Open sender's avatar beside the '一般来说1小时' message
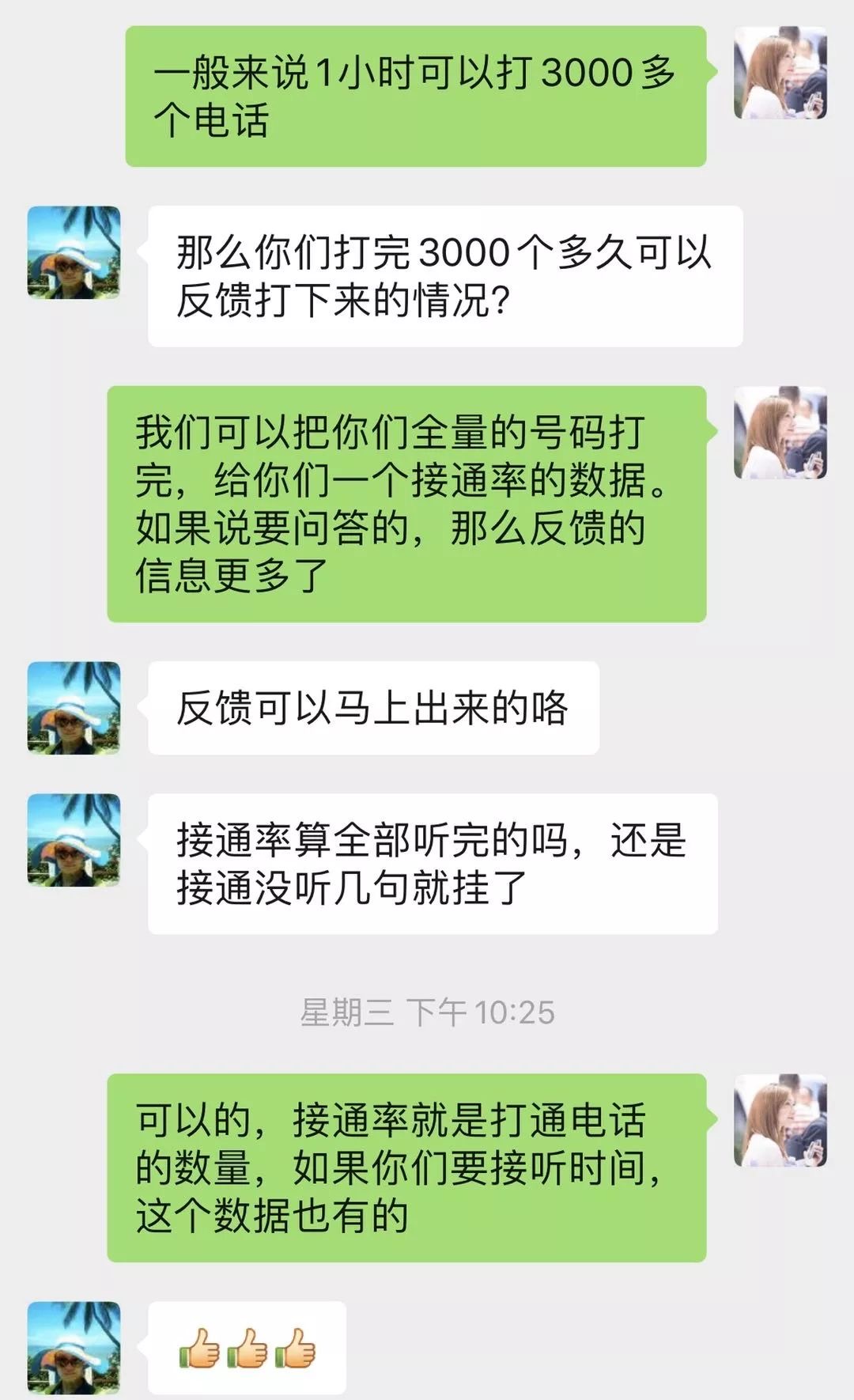The width and height of the screenshot is (854, 1400). tap(780, 73)
